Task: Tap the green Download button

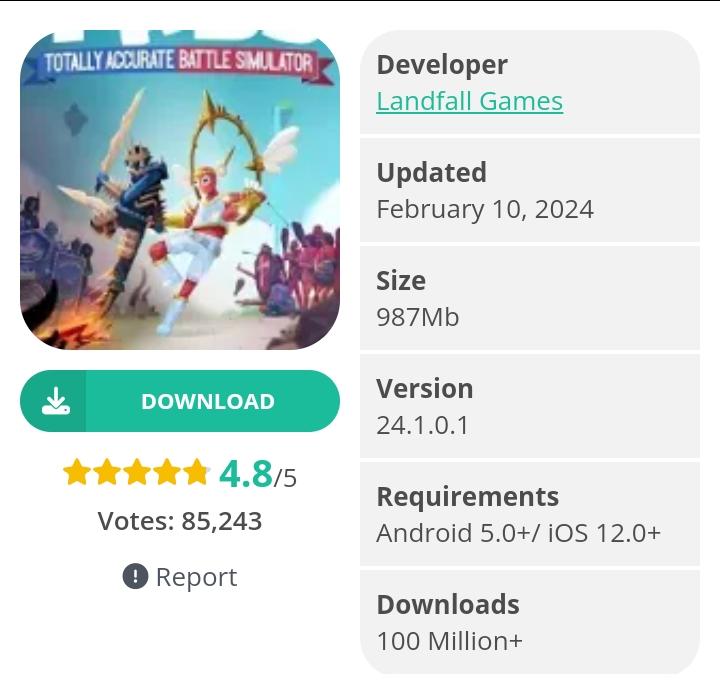Action: [x=180, y=401]
